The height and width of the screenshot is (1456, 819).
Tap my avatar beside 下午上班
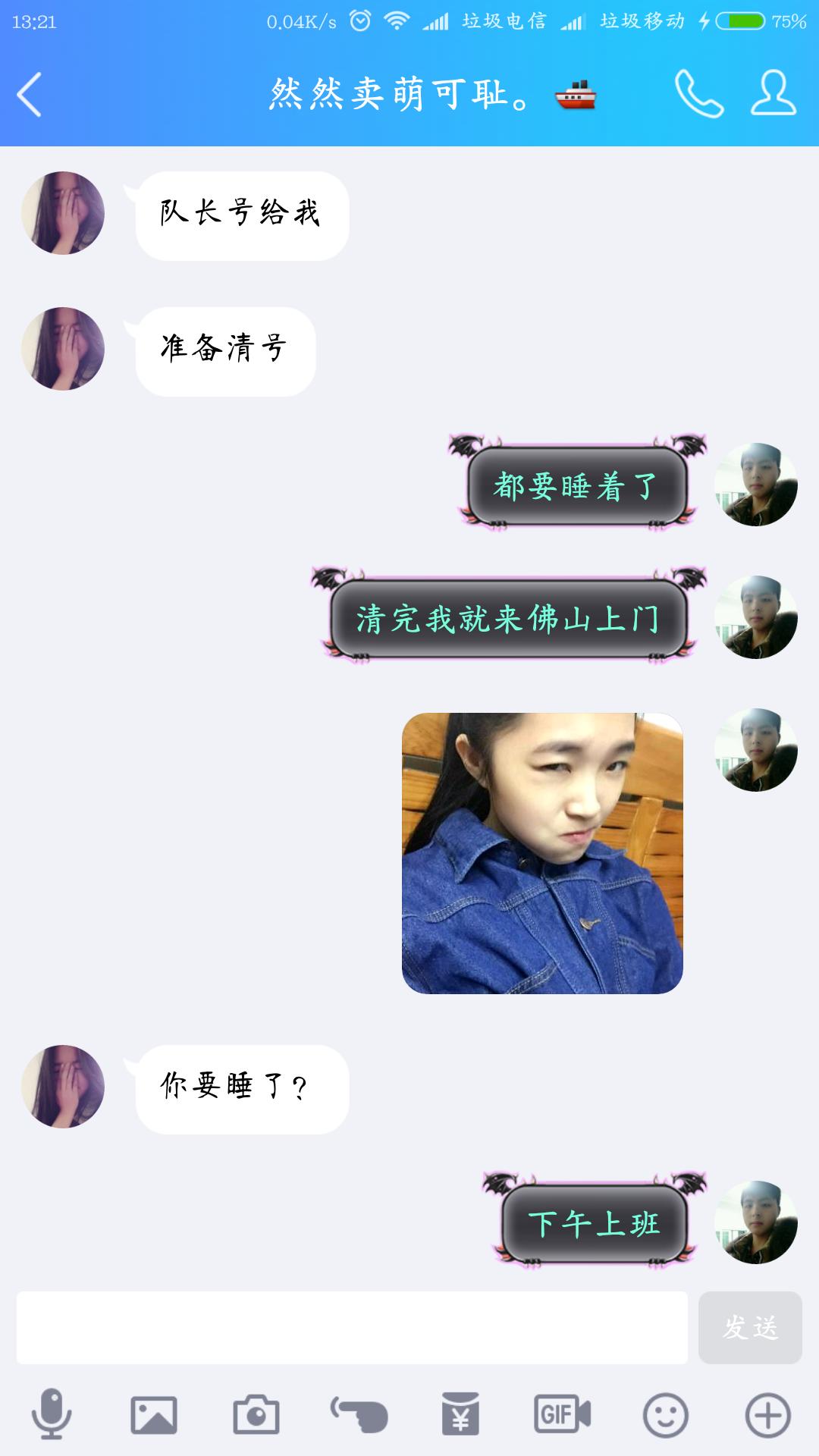[x=755, y=1222]
